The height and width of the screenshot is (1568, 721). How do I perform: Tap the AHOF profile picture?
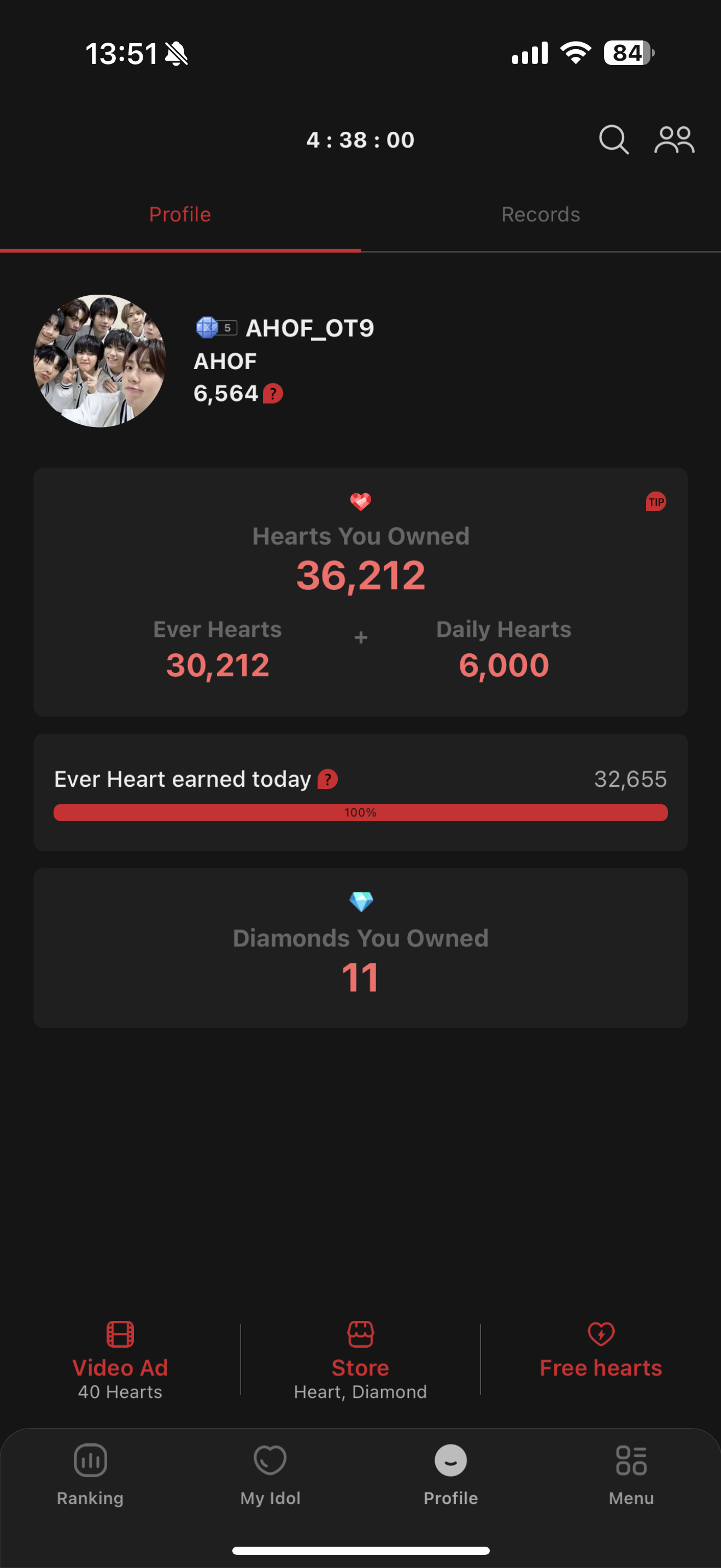(100, 361)
